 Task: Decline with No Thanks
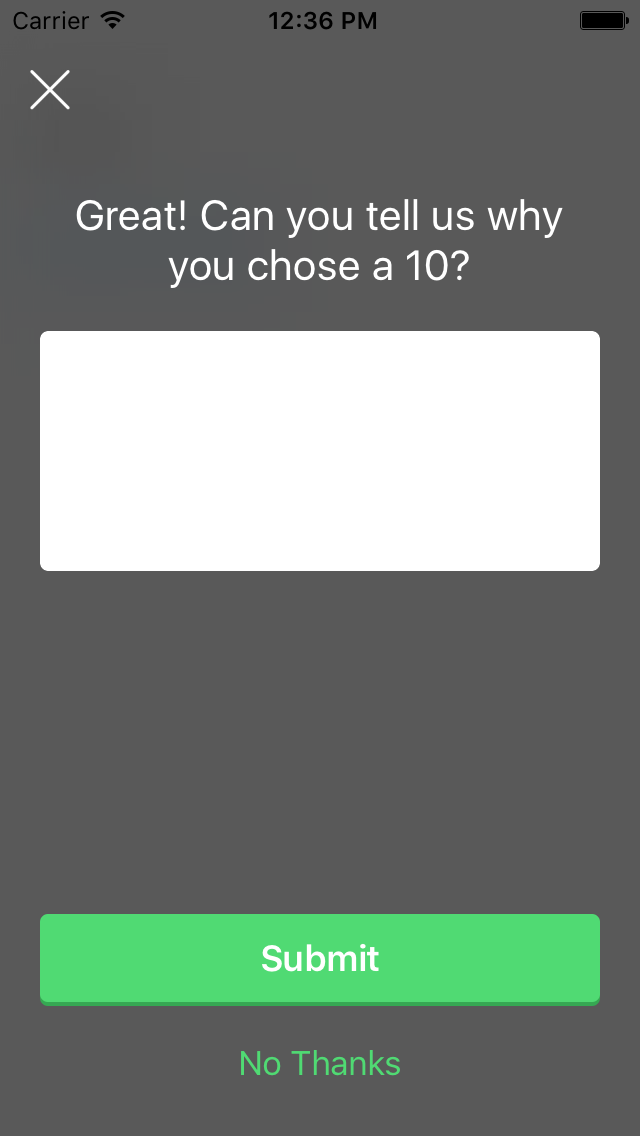[320, 1063]
